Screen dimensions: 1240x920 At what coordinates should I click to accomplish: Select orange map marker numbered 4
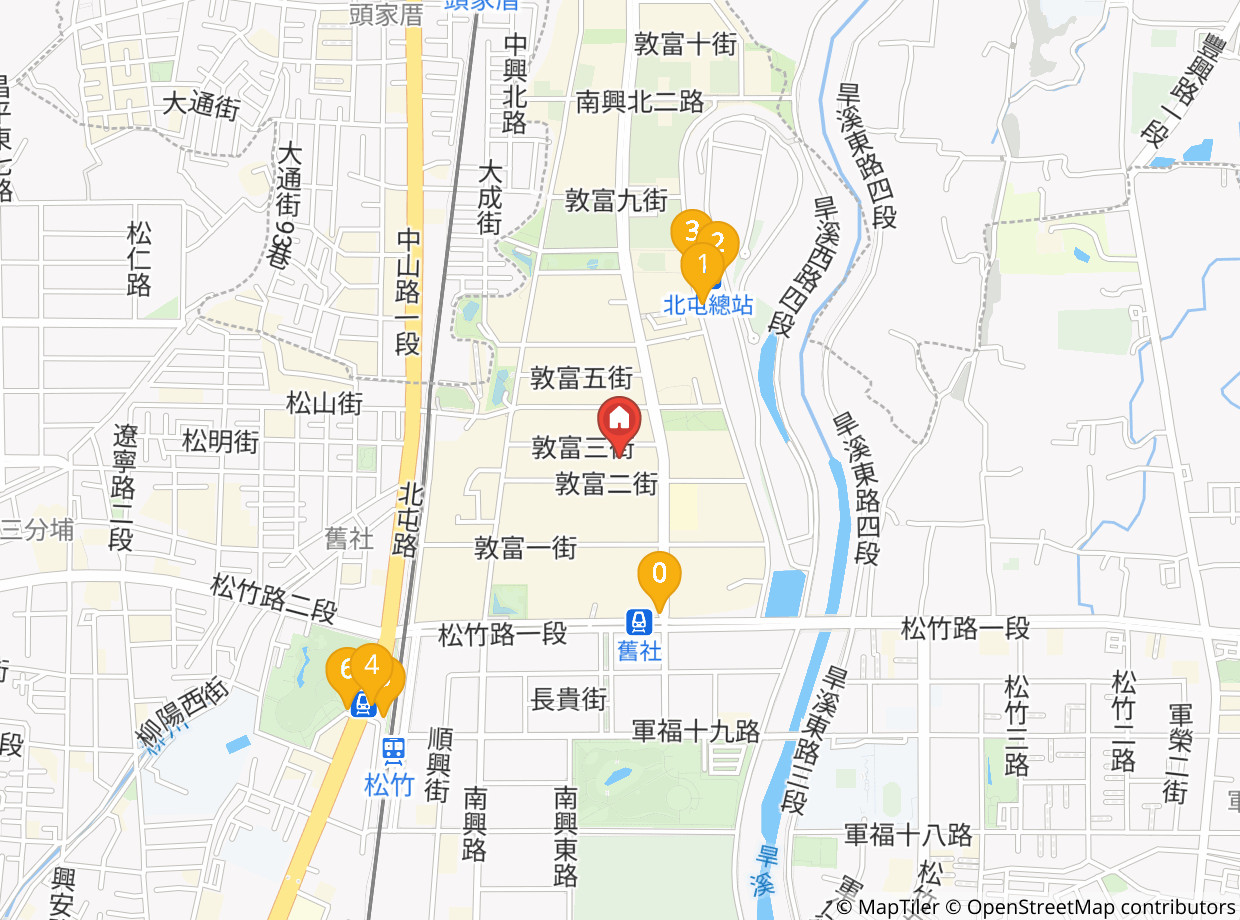point(372,666)
